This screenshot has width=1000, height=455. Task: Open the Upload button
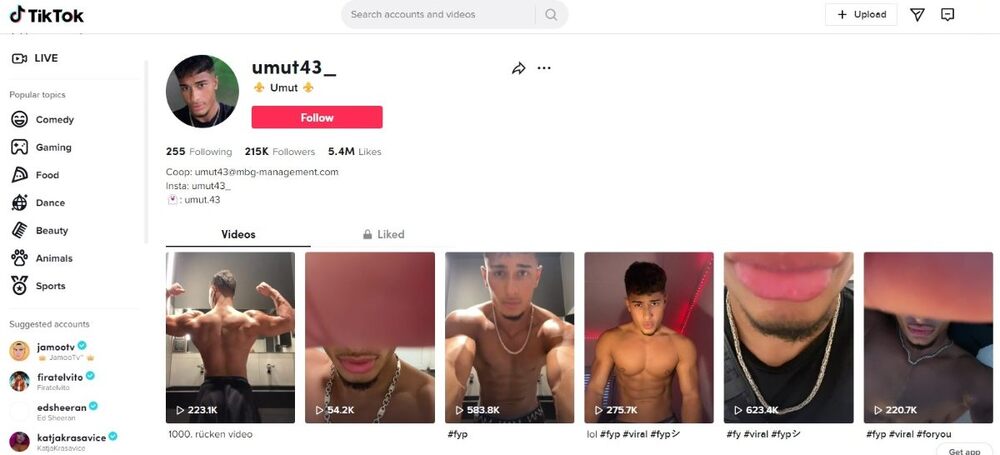861,15
